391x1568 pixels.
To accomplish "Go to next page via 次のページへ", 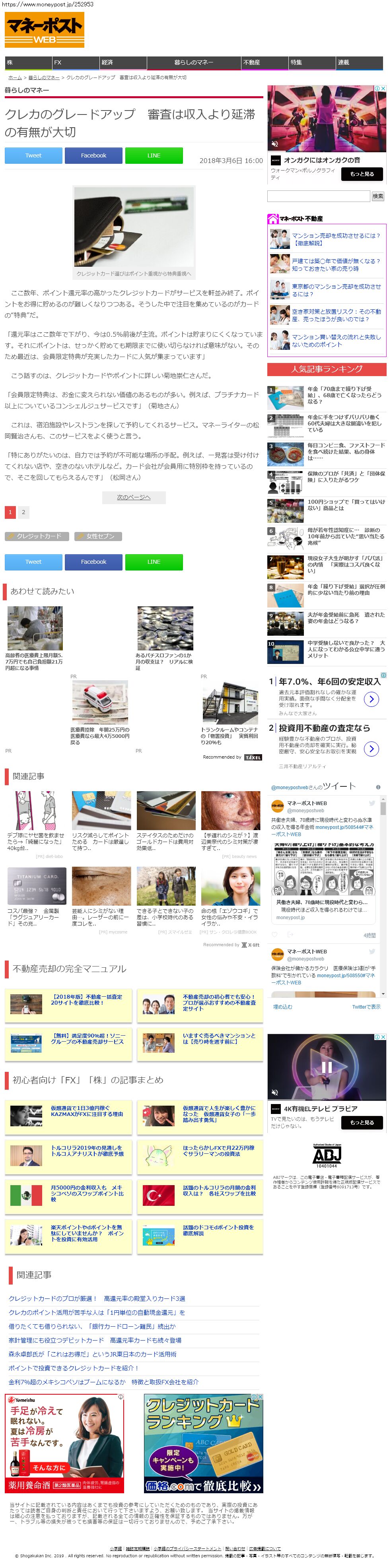I will 134,497.
